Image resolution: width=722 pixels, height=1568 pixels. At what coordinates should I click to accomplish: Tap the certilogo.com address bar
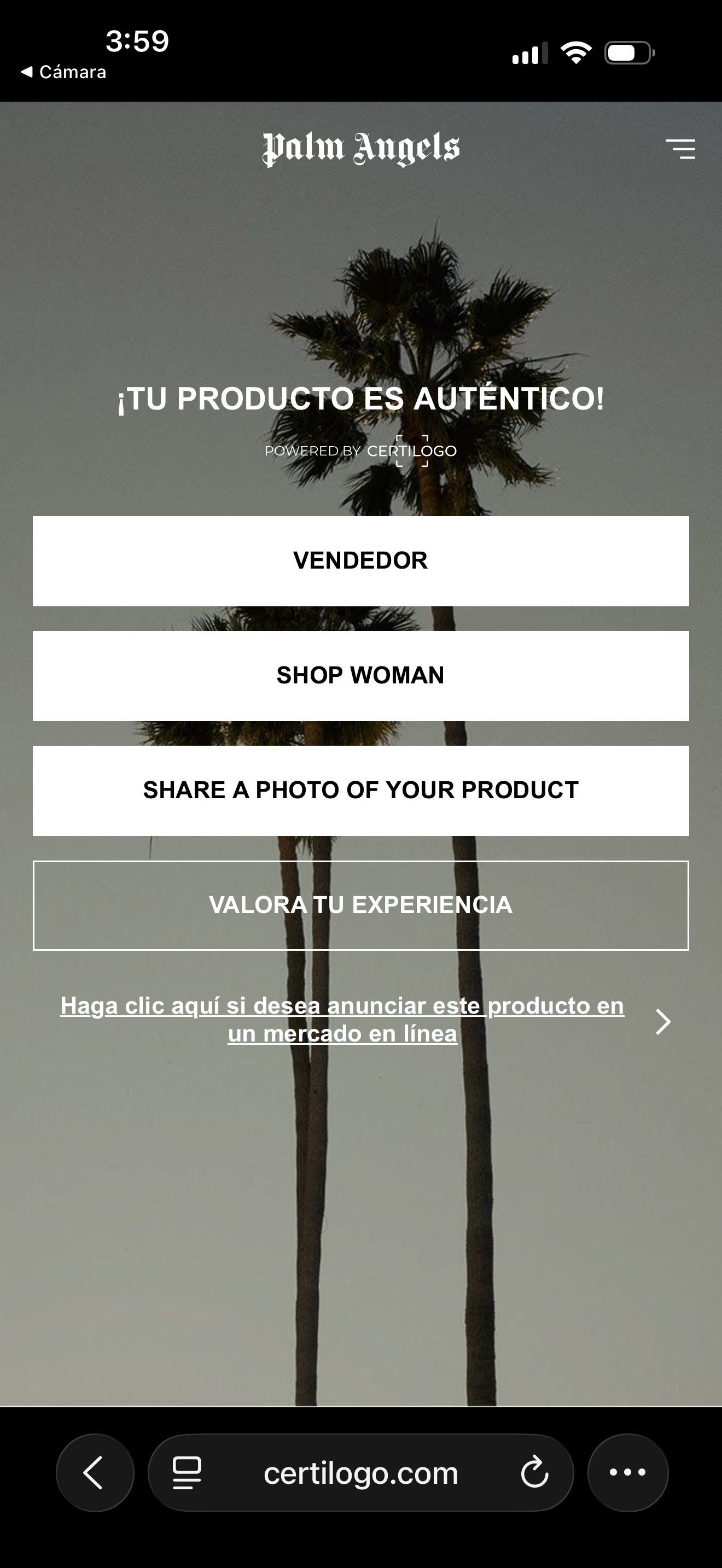pyautogui.click(x=360, y=1473)
